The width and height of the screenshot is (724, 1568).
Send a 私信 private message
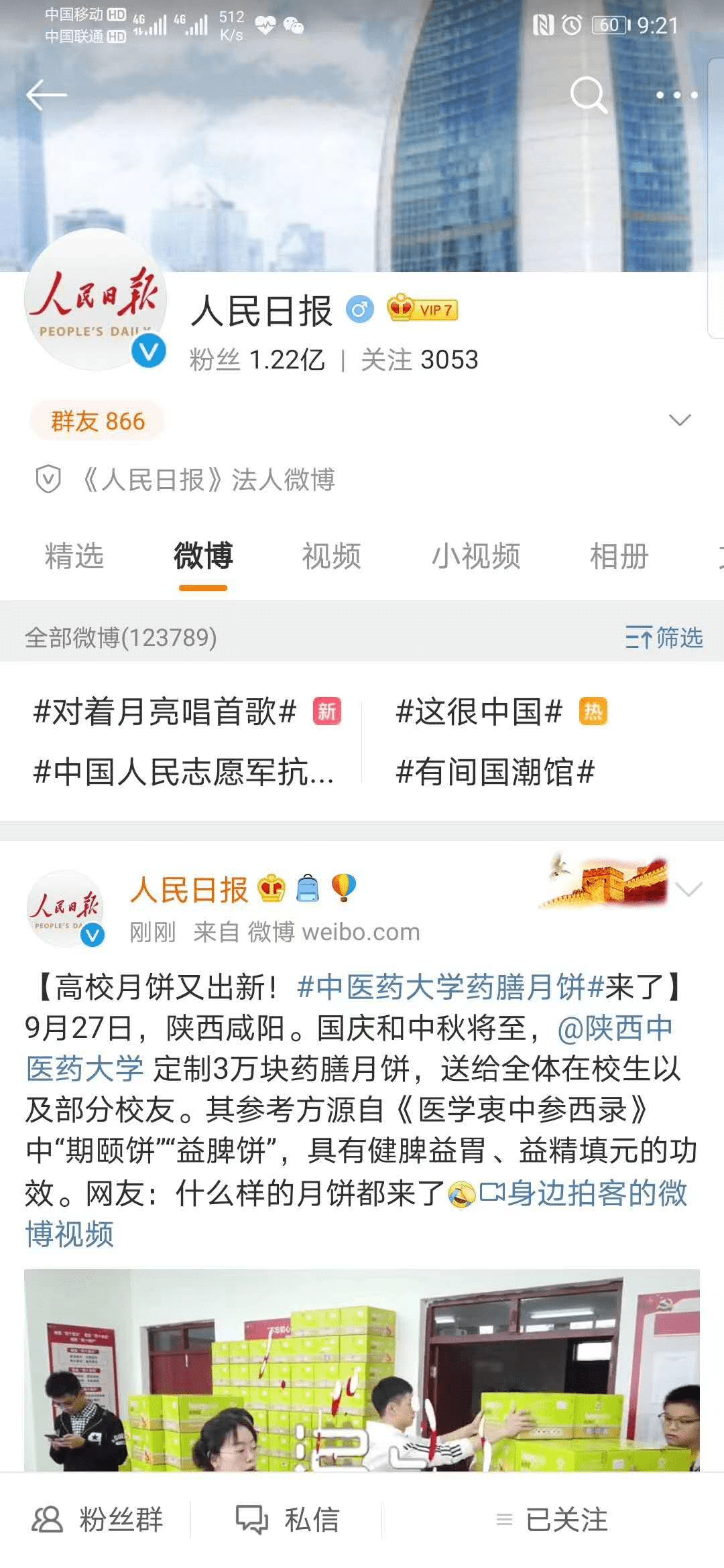pos(287,1519)
